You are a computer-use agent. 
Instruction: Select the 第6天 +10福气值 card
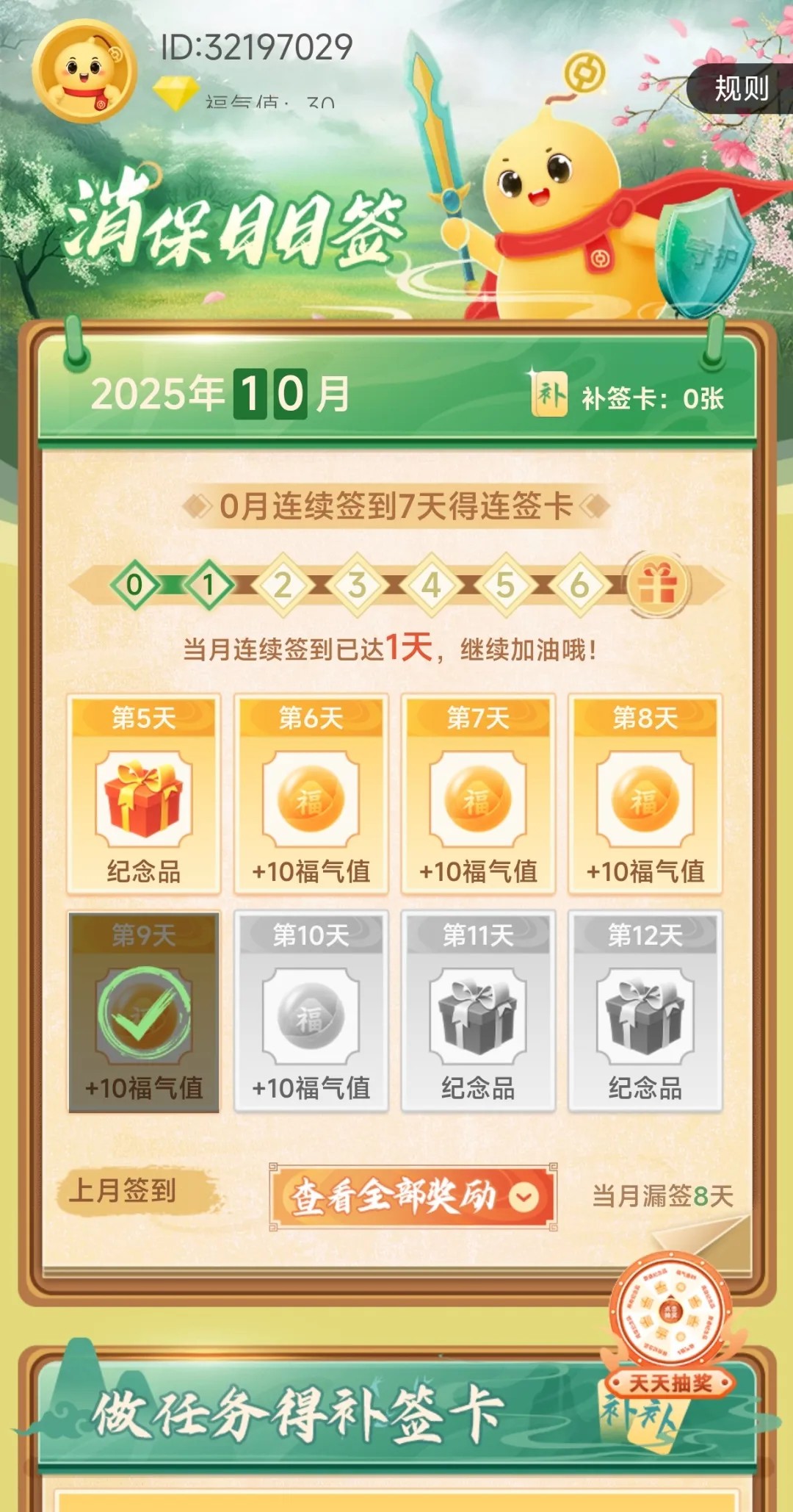pyautogui.click(x=311, y=794)
